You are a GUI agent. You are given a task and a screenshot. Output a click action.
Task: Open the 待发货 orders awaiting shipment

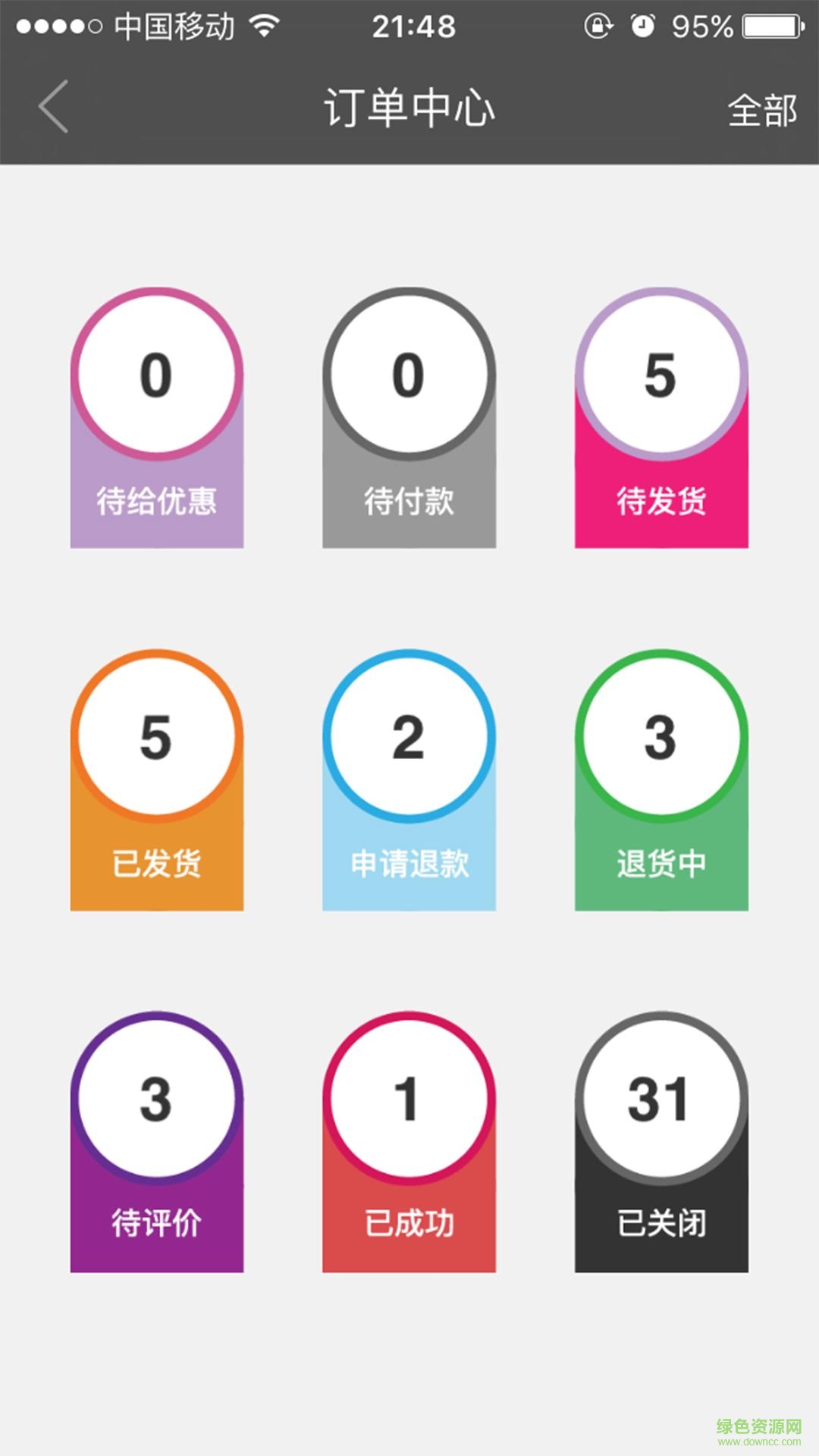pos(661,419)
